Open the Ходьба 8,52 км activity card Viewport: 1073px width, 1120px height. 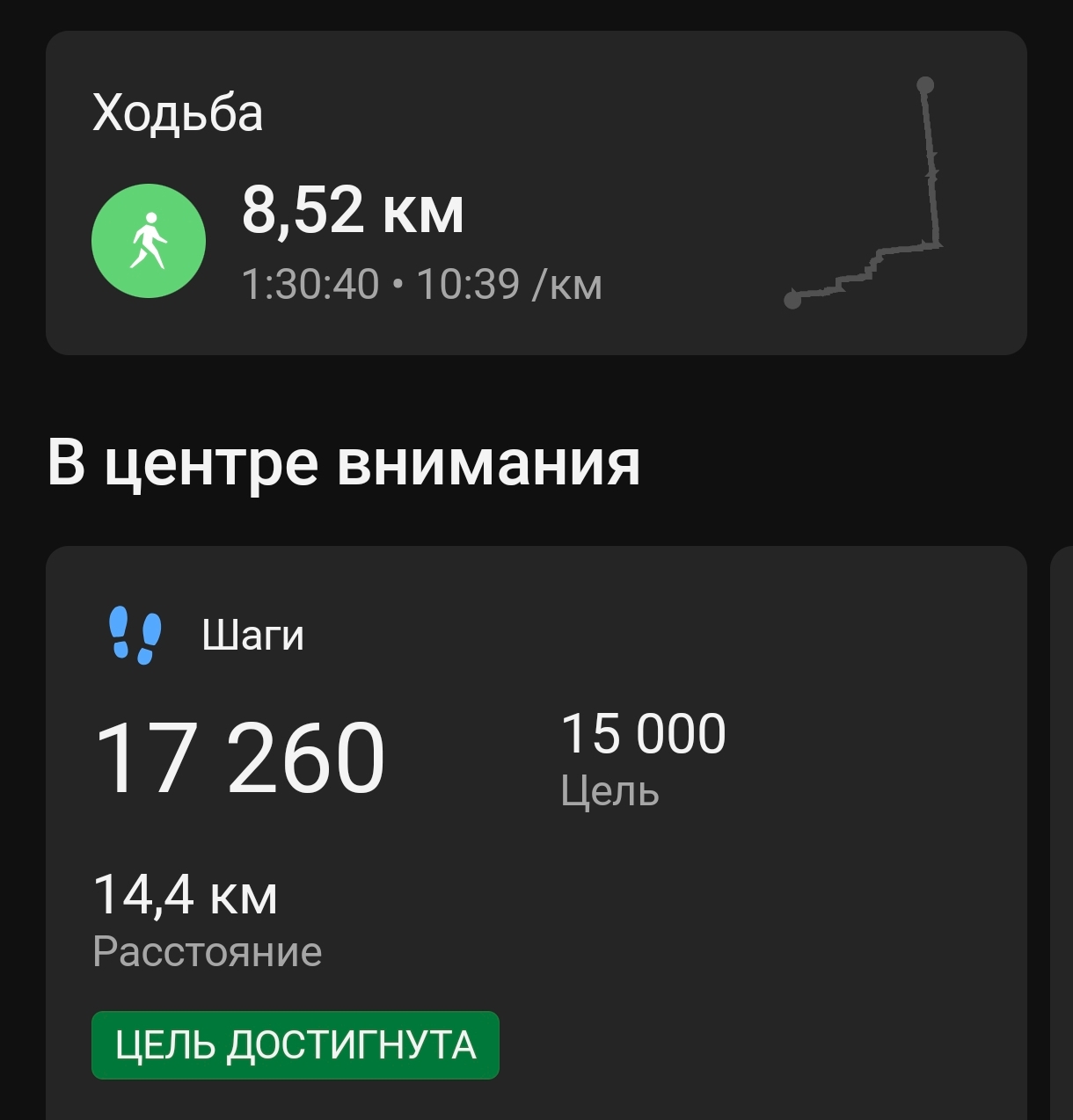535,193
